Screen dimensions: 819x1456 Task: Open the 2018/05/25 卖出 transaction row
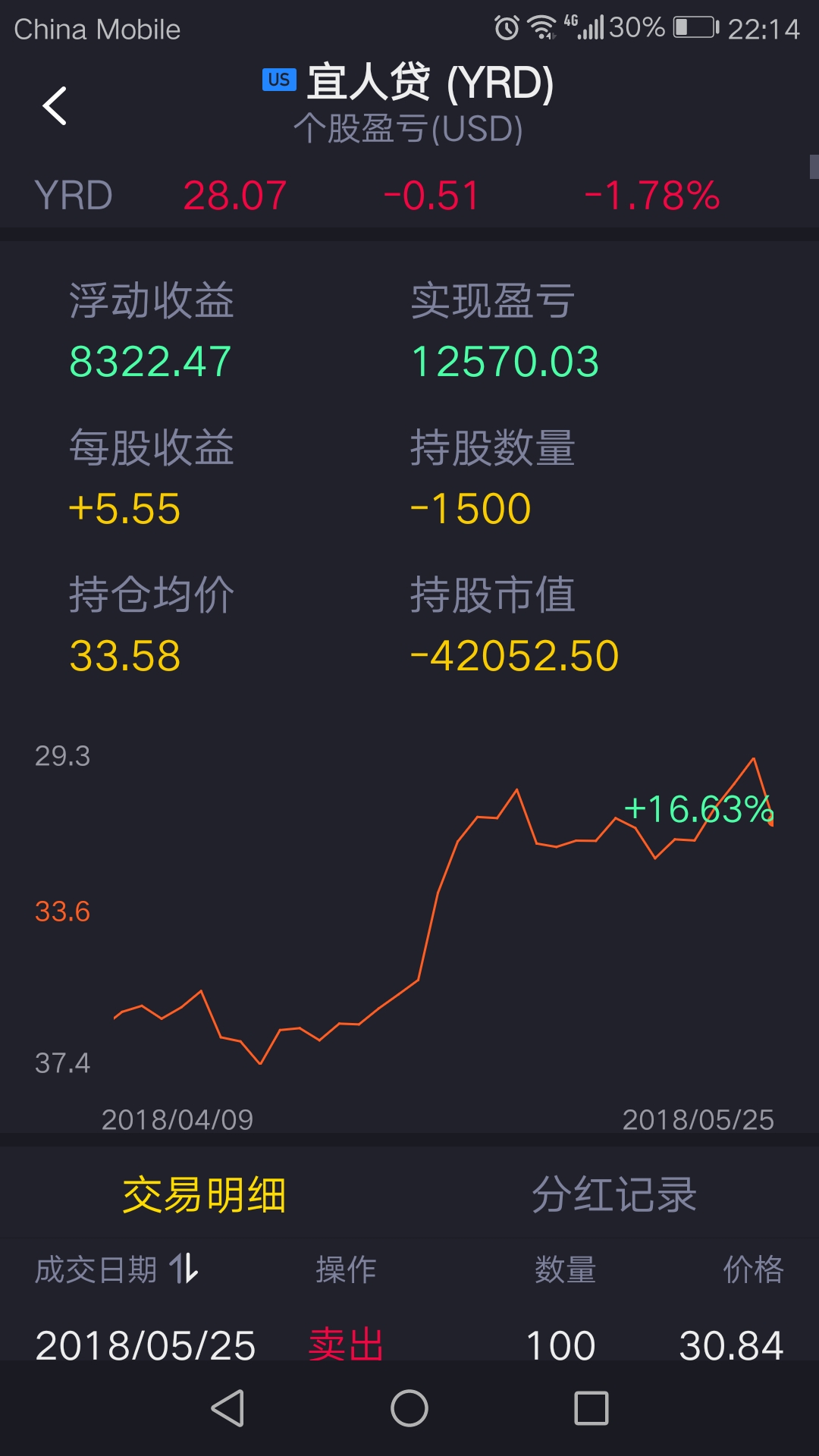409,1345
